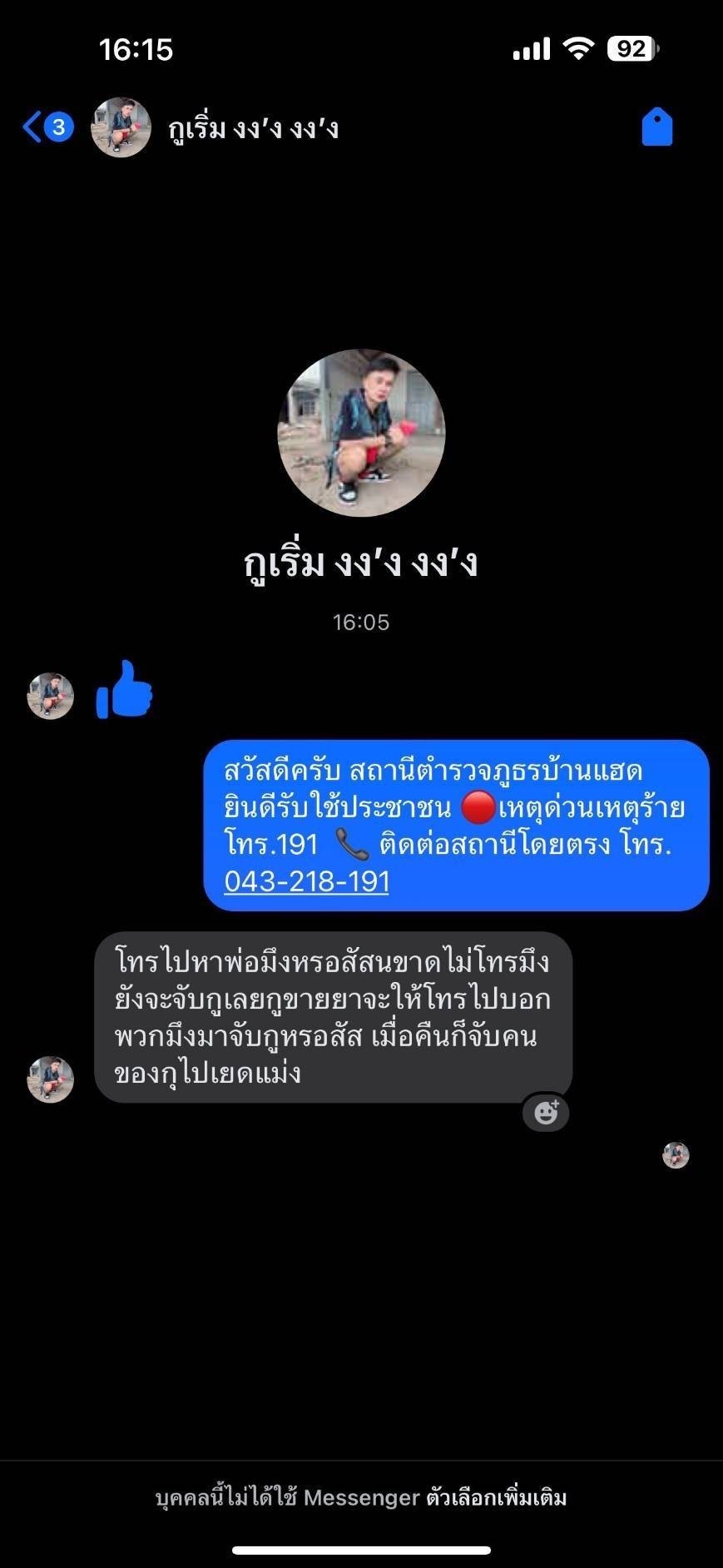Add an emoji reaction to the received message
723x1568 pixels.
pos(546,1112)
